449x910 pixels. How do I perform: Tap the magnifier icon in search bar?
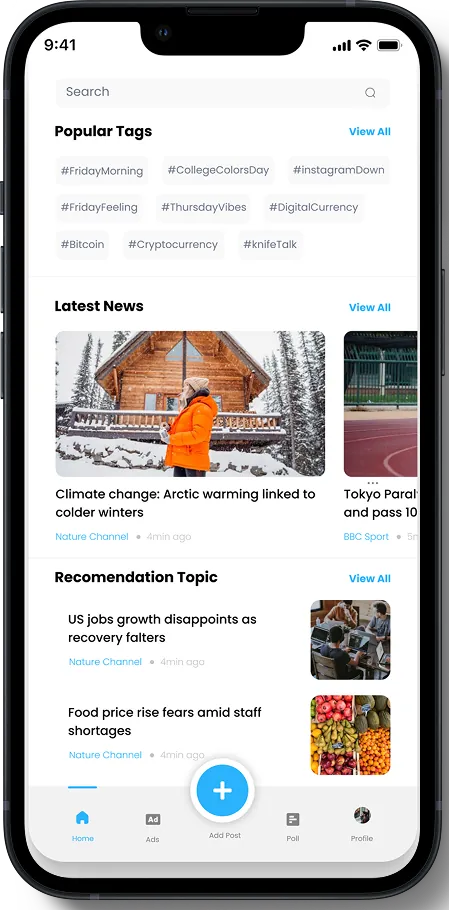point(370,93)
